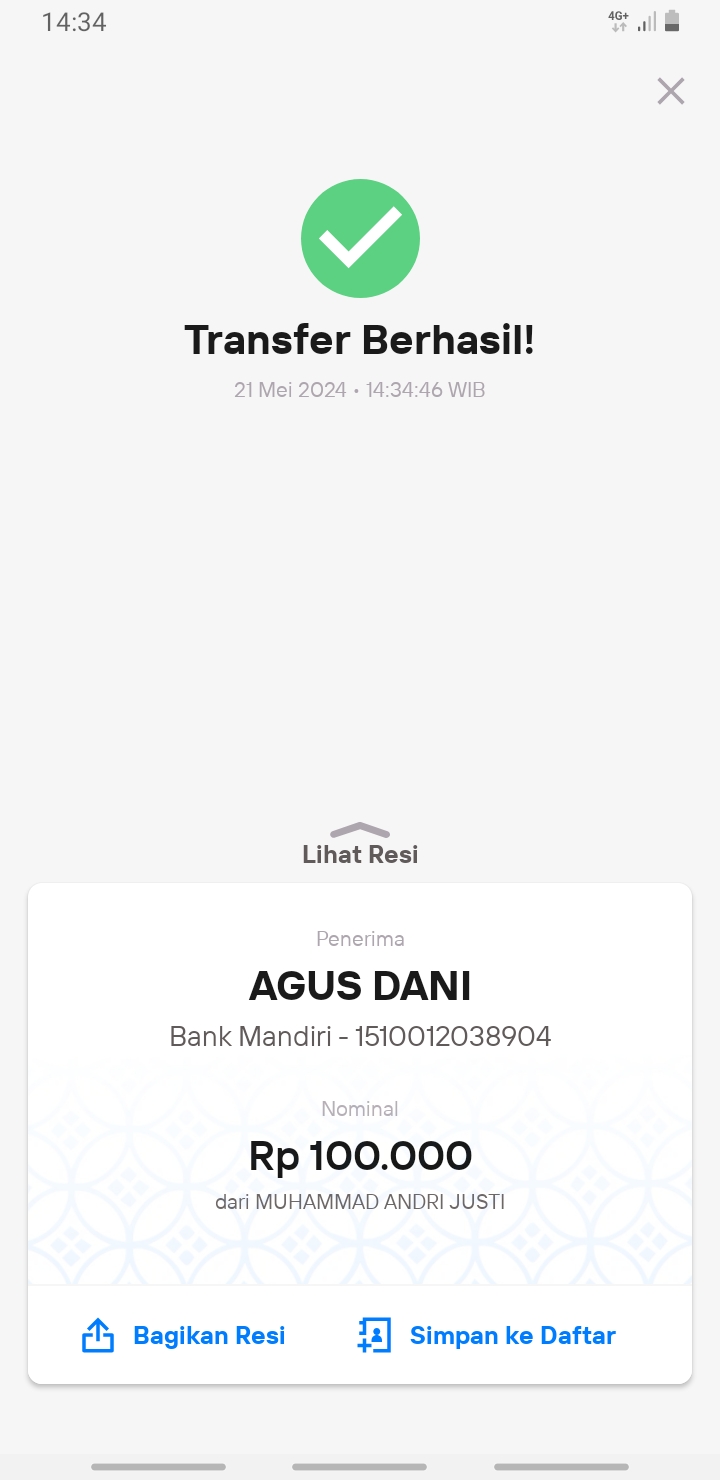This screenshot has width=720, height=1480.
Task: Close the transfer success screen
Action: point(670,91)
